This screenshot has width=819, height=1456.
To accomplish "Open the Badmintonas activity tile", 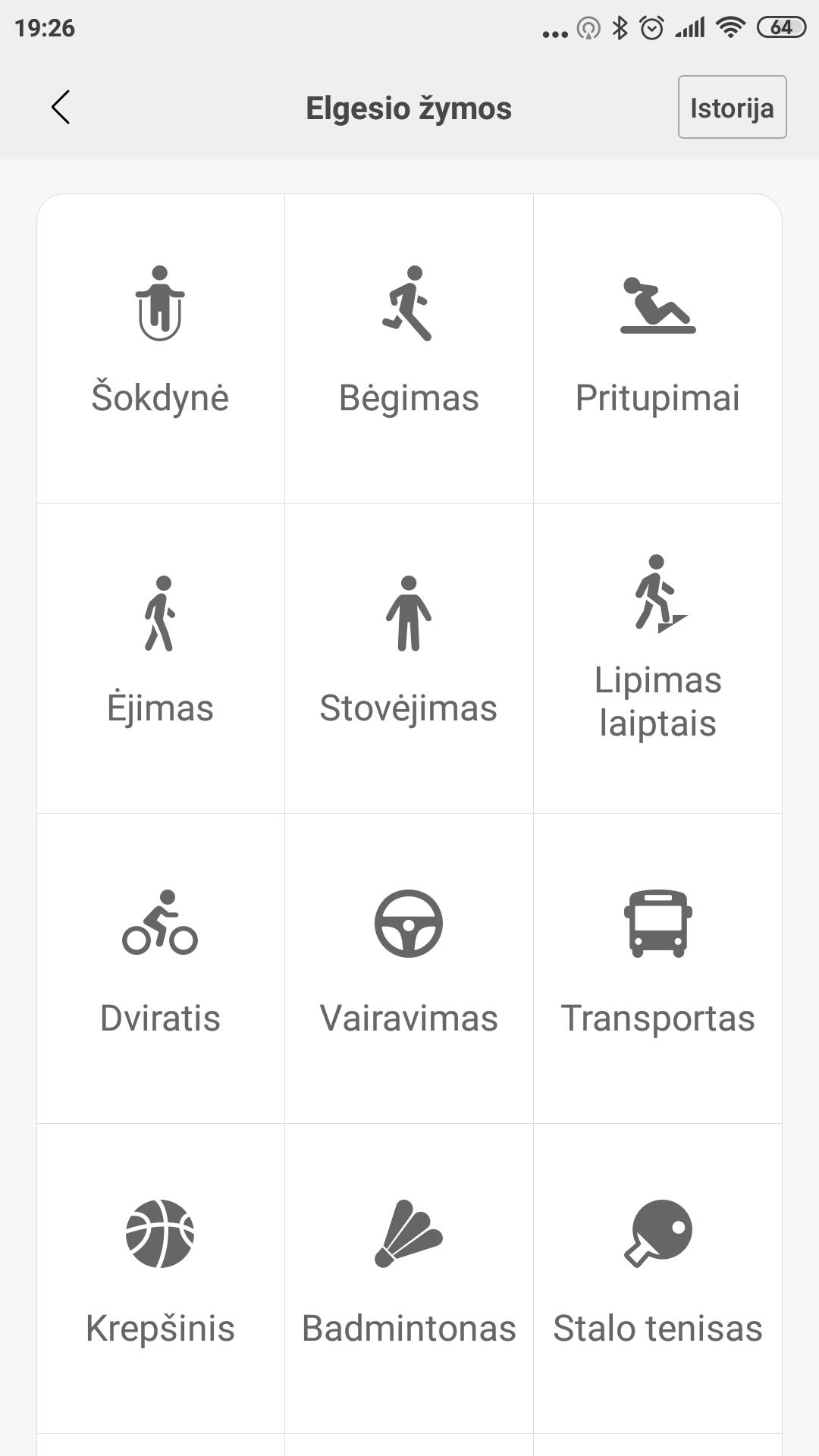I will click(x=409, y=1279).
